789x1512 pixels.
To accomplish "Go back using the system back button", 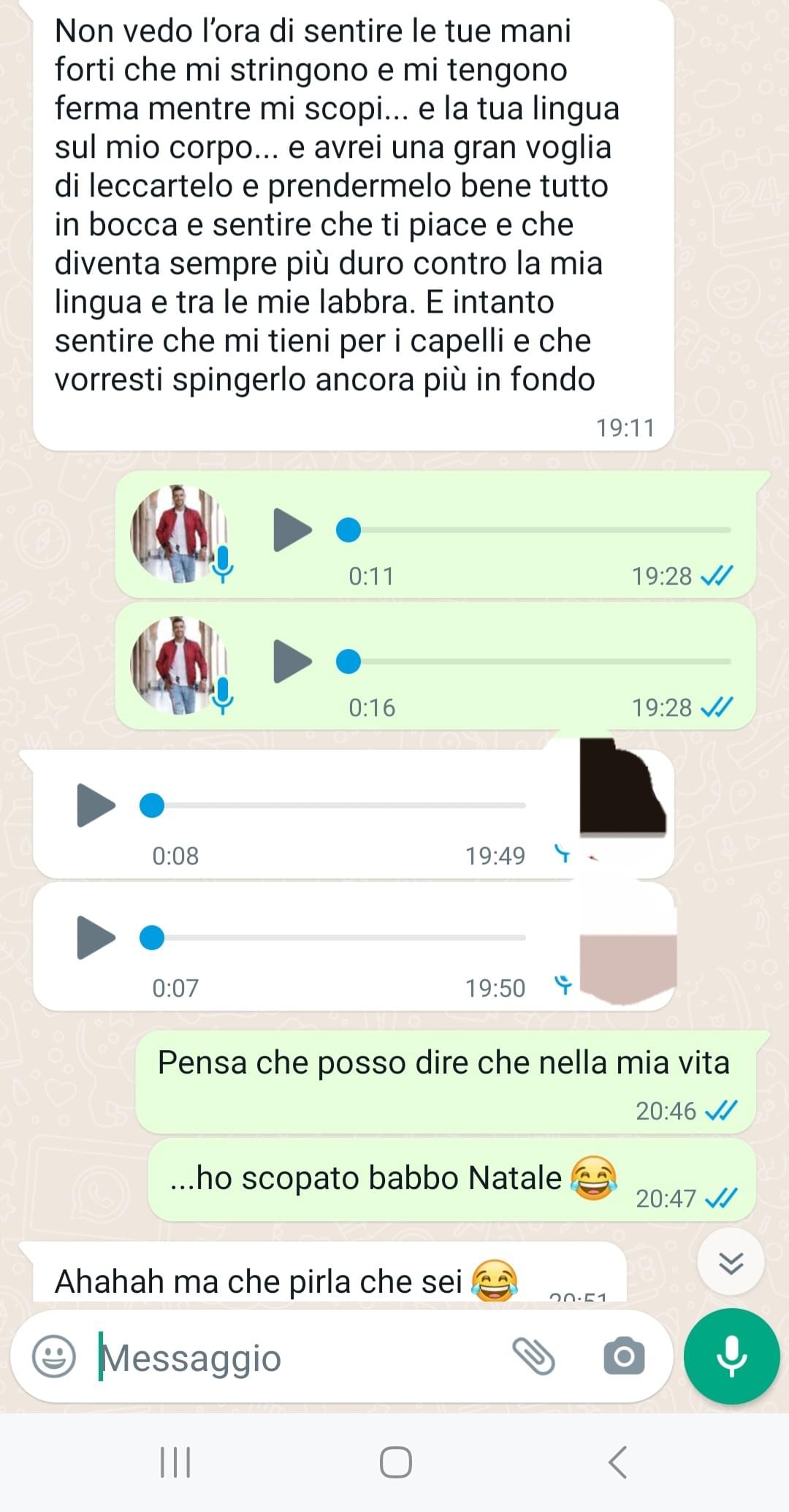I will click(x=617, y=1462).
